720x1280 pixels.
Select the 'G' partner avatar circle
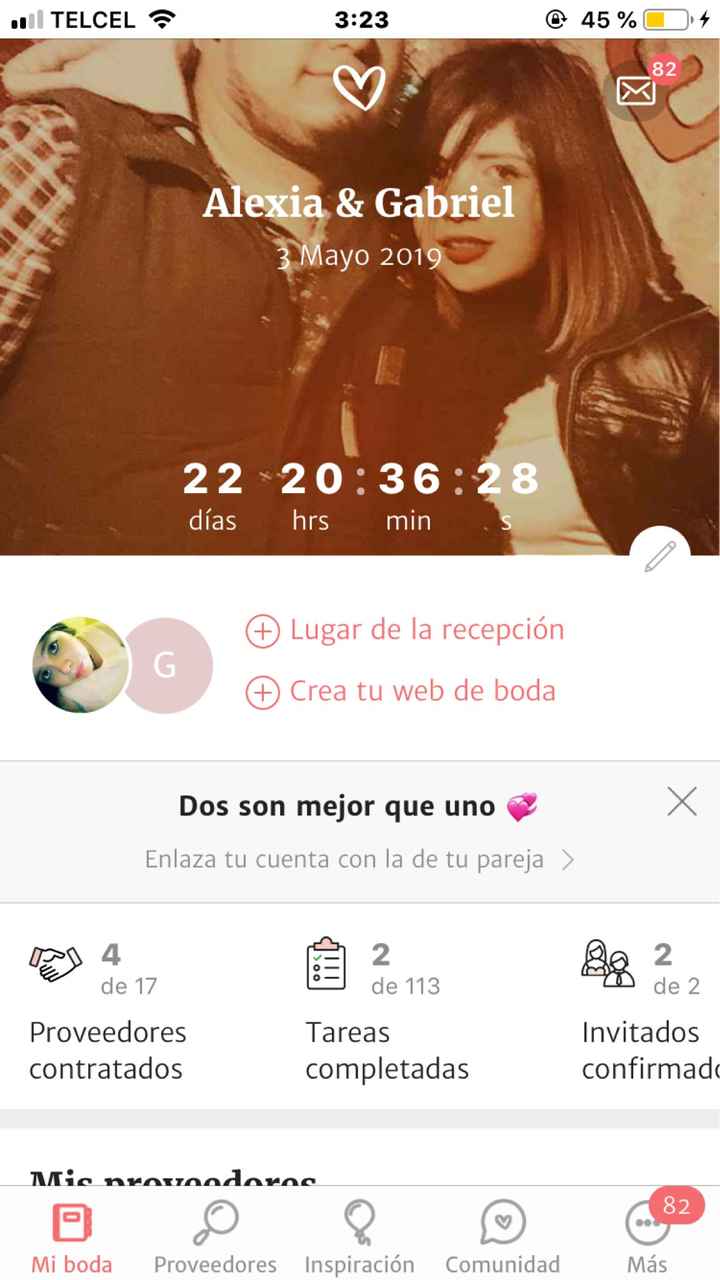(167, 664)
